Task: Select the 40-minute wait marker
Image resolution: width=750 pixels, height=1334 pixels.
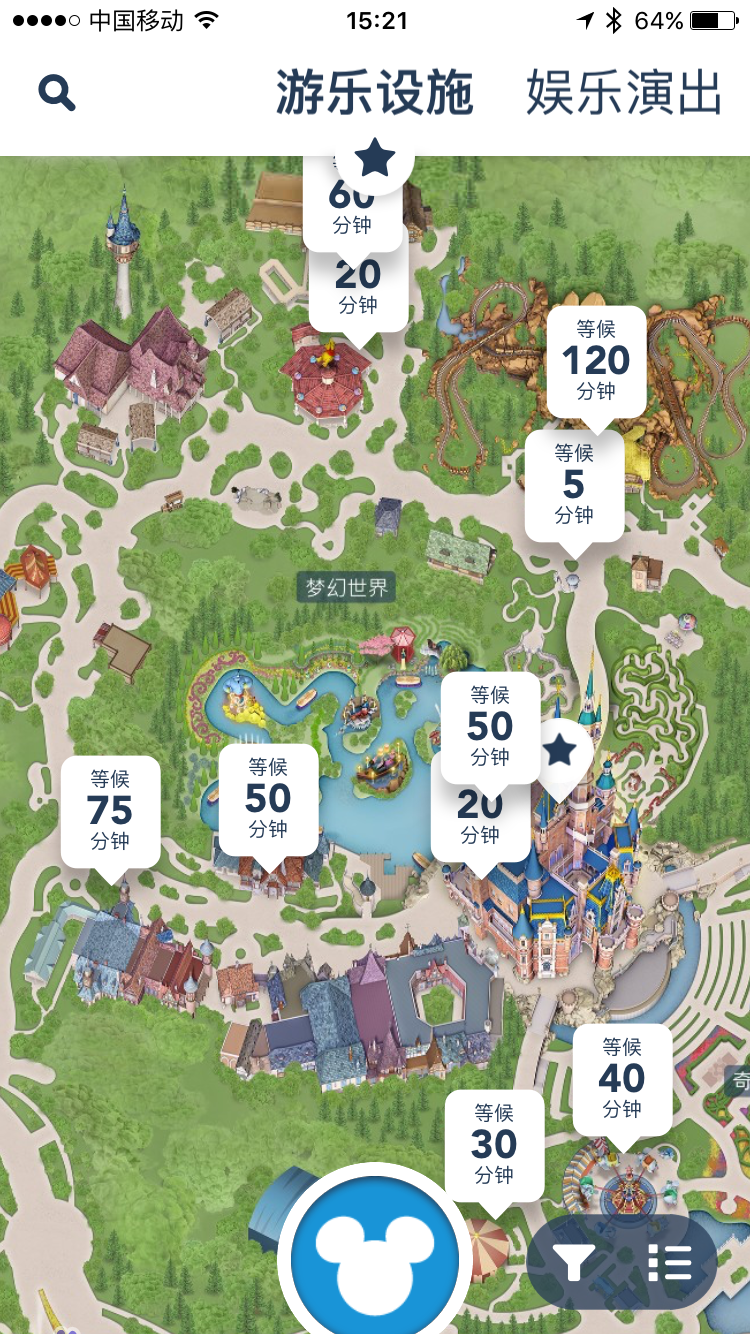Action: click(621, 1078)
